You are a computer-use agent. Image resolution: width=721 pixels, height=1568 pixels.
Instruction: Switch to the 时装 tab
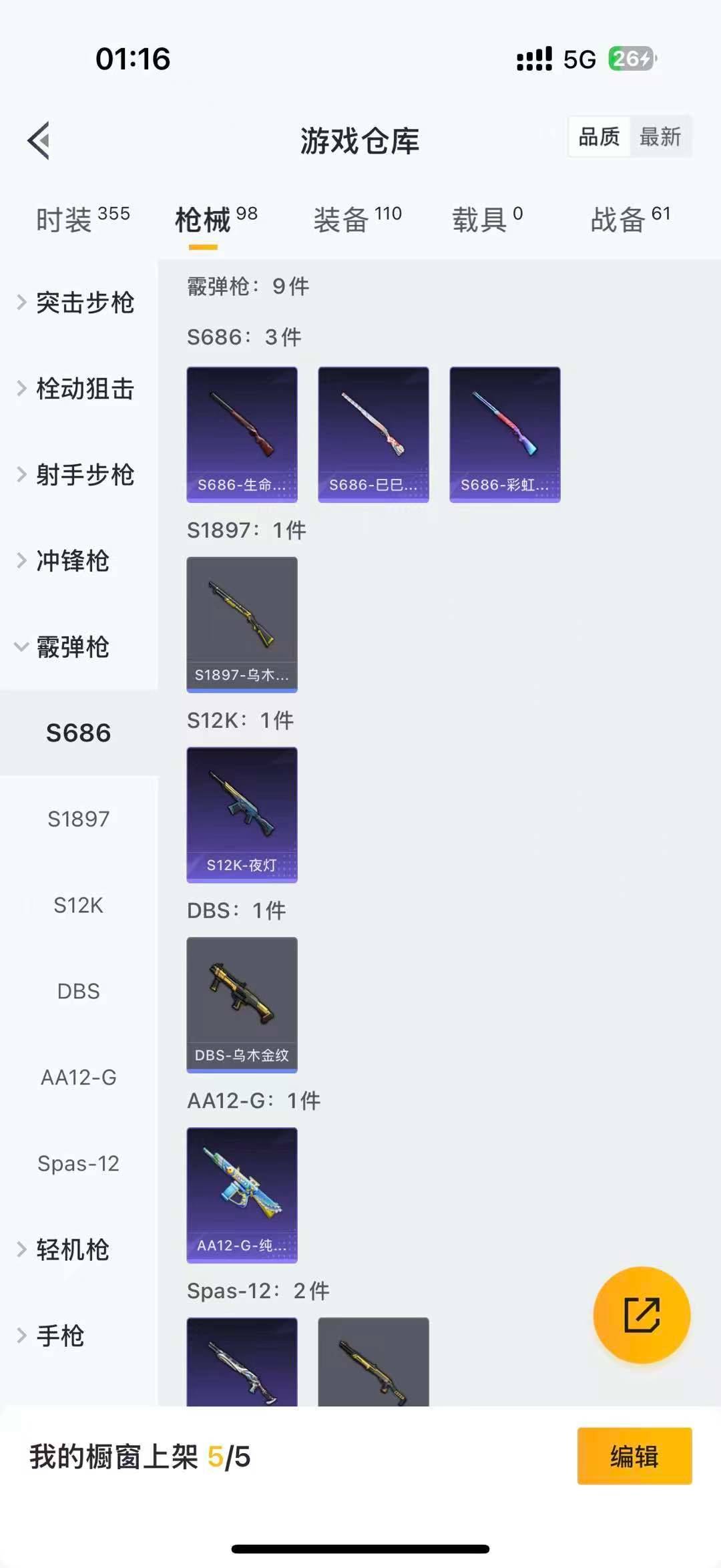82,220
